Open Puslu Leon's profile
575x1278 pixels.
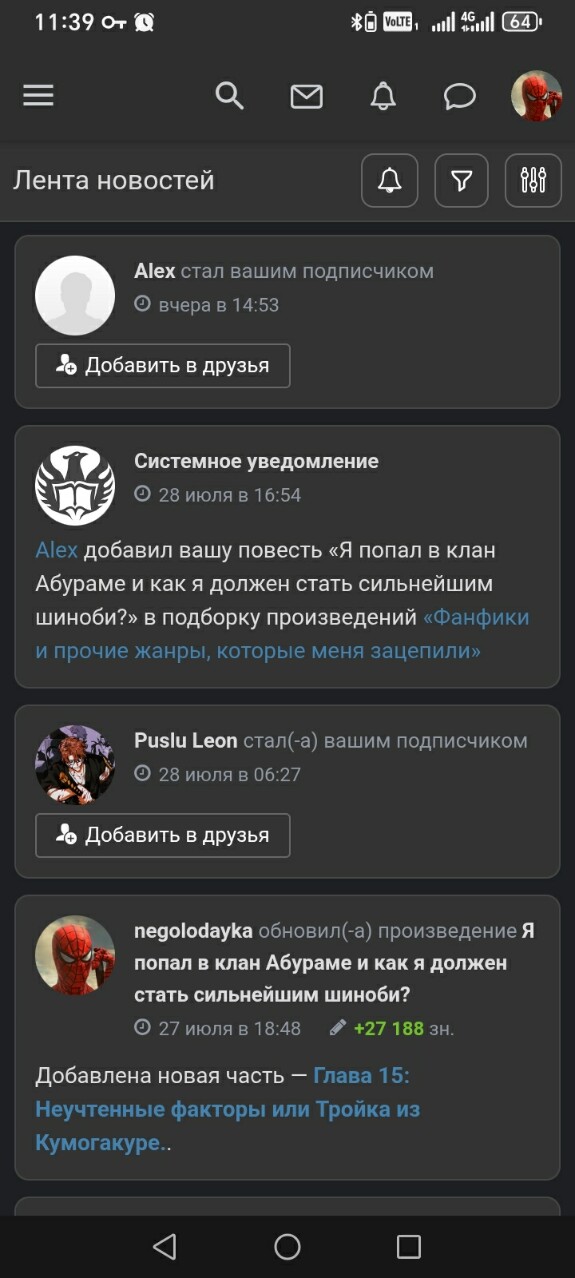[x=186, y=741]
